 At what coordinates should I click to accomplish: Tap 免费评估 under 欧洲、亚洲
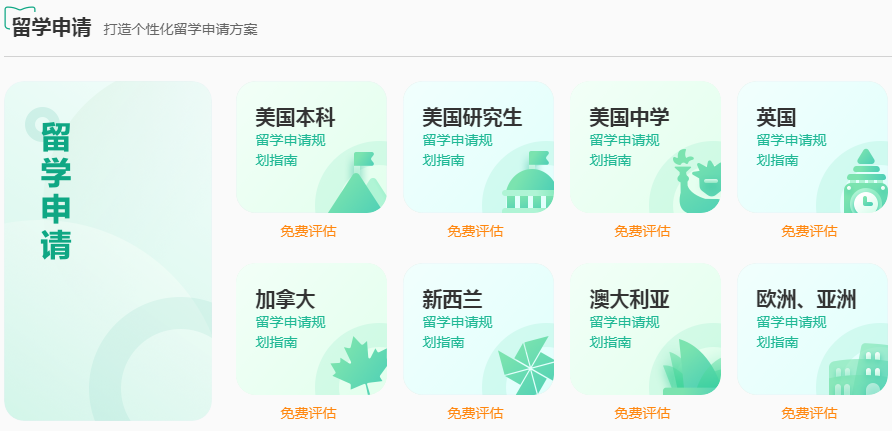809,413
